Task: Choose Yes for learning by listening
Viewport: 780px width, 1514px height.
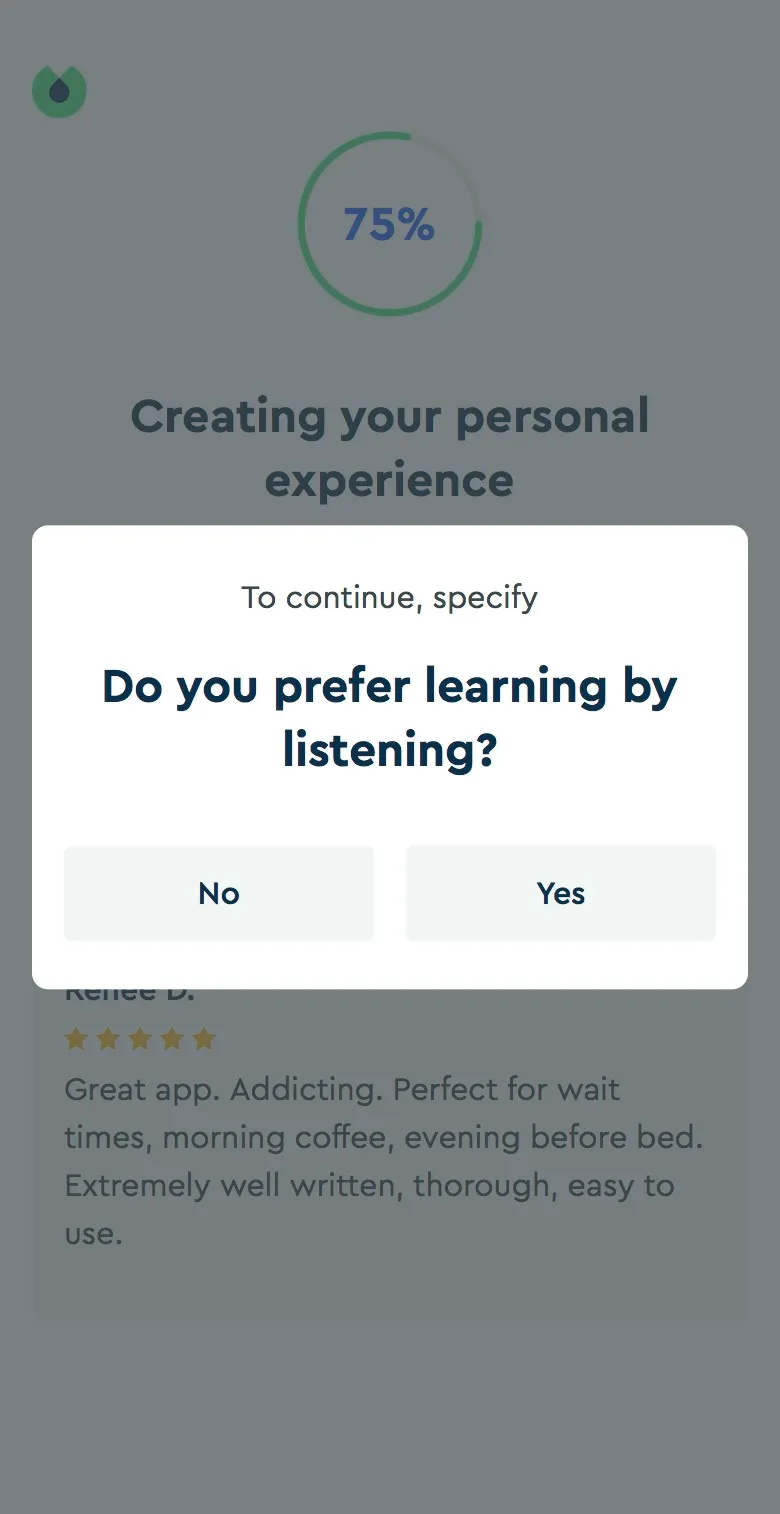Action: [x=560, y=893]
